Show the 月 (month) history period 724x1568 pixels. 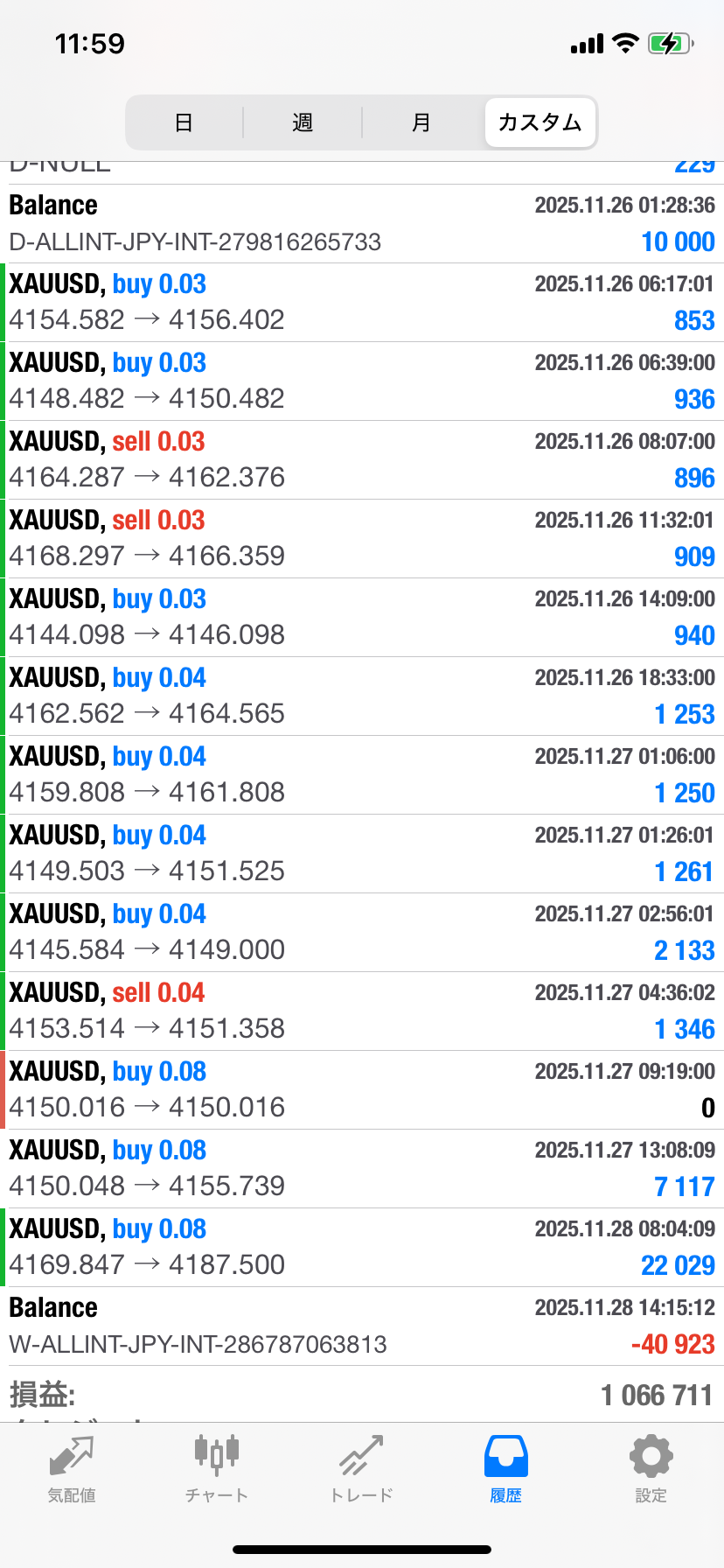click(421, 122)
